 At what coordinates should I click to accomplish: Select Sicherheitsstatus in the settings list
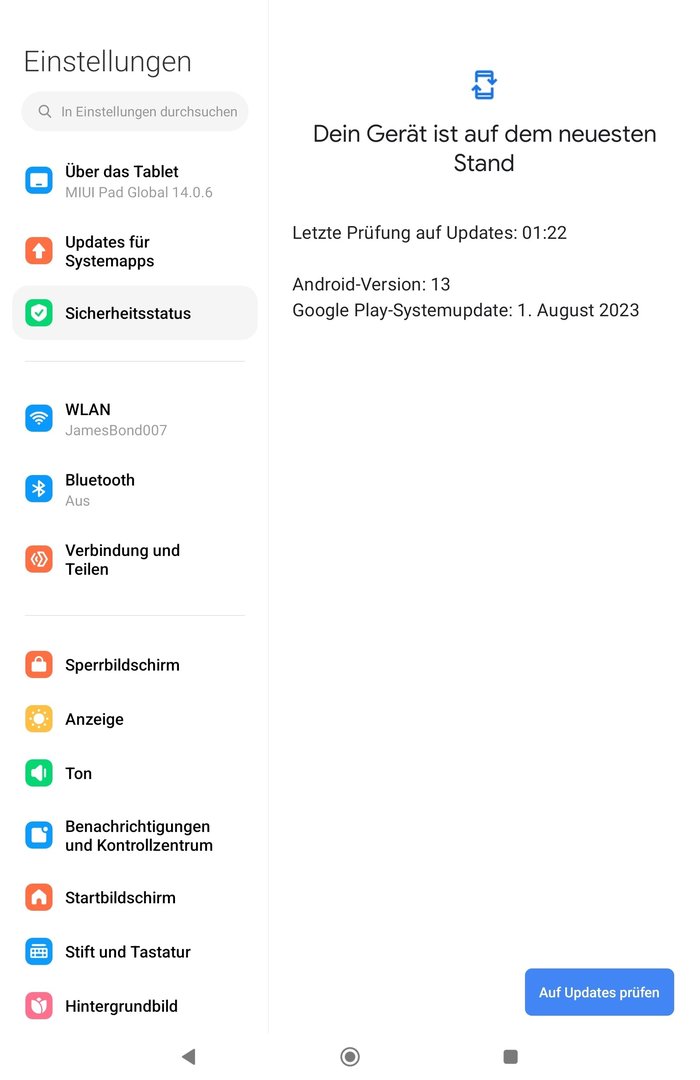pos(135,313)
